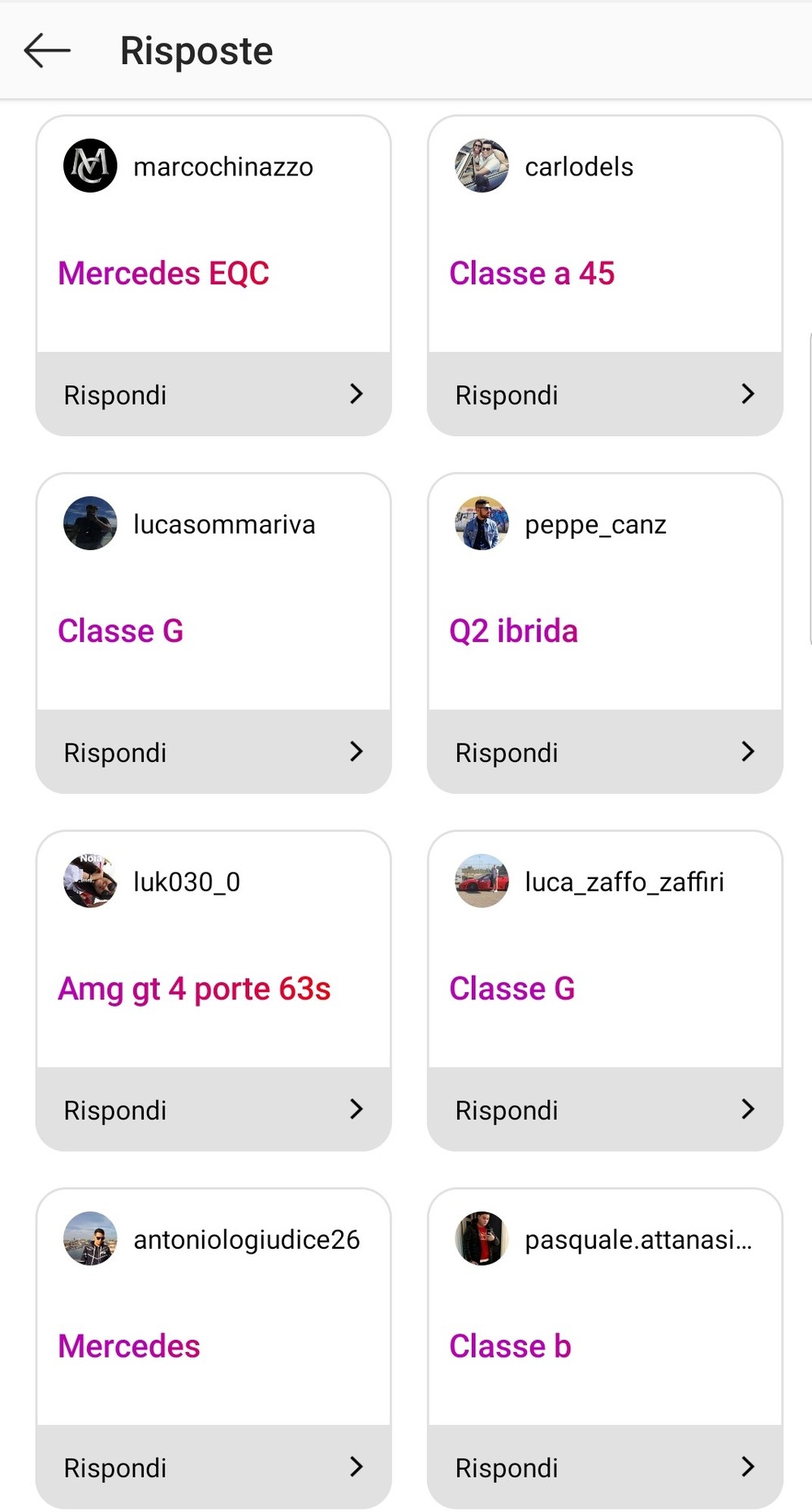The width and height of the screenshot is (812, 1512).
Task: Reply to peppe_canz's Q2 ibrida answer
Action: click(x=605, y=752)
